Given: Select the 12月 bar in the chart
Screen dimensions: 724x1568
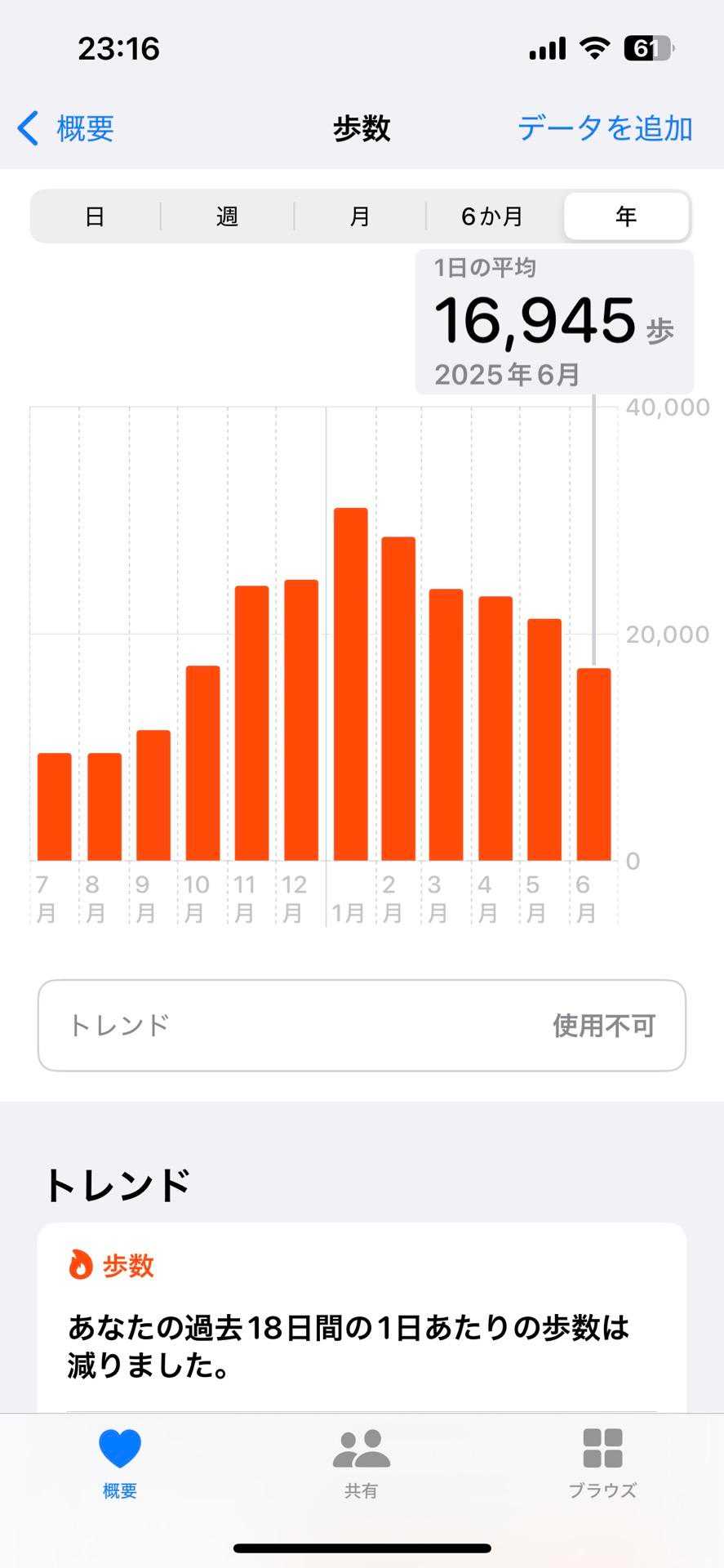Looking at the screenshot, I should [301, 720].
